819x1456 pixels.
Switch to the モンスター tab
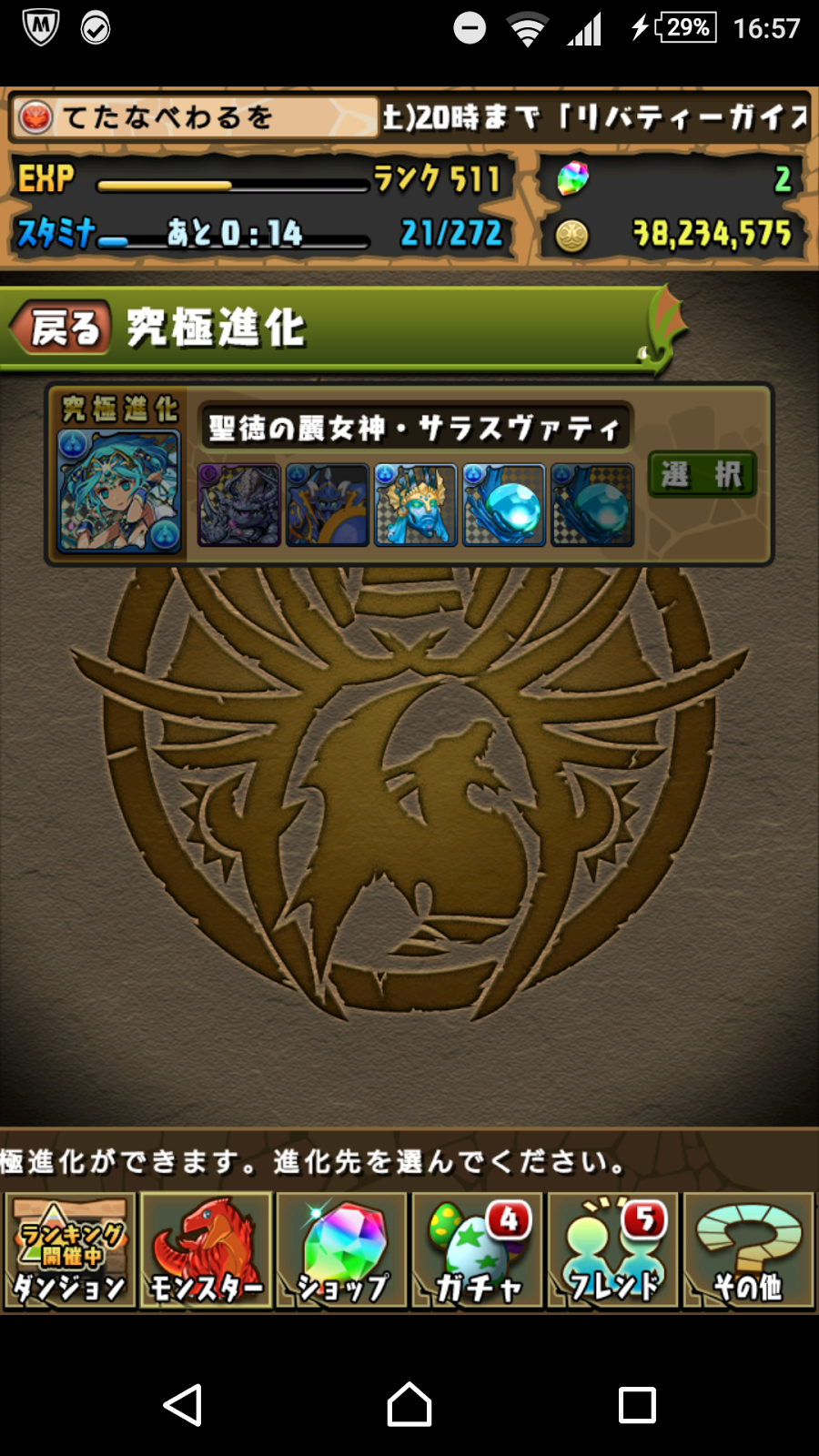click(206, 1250)
